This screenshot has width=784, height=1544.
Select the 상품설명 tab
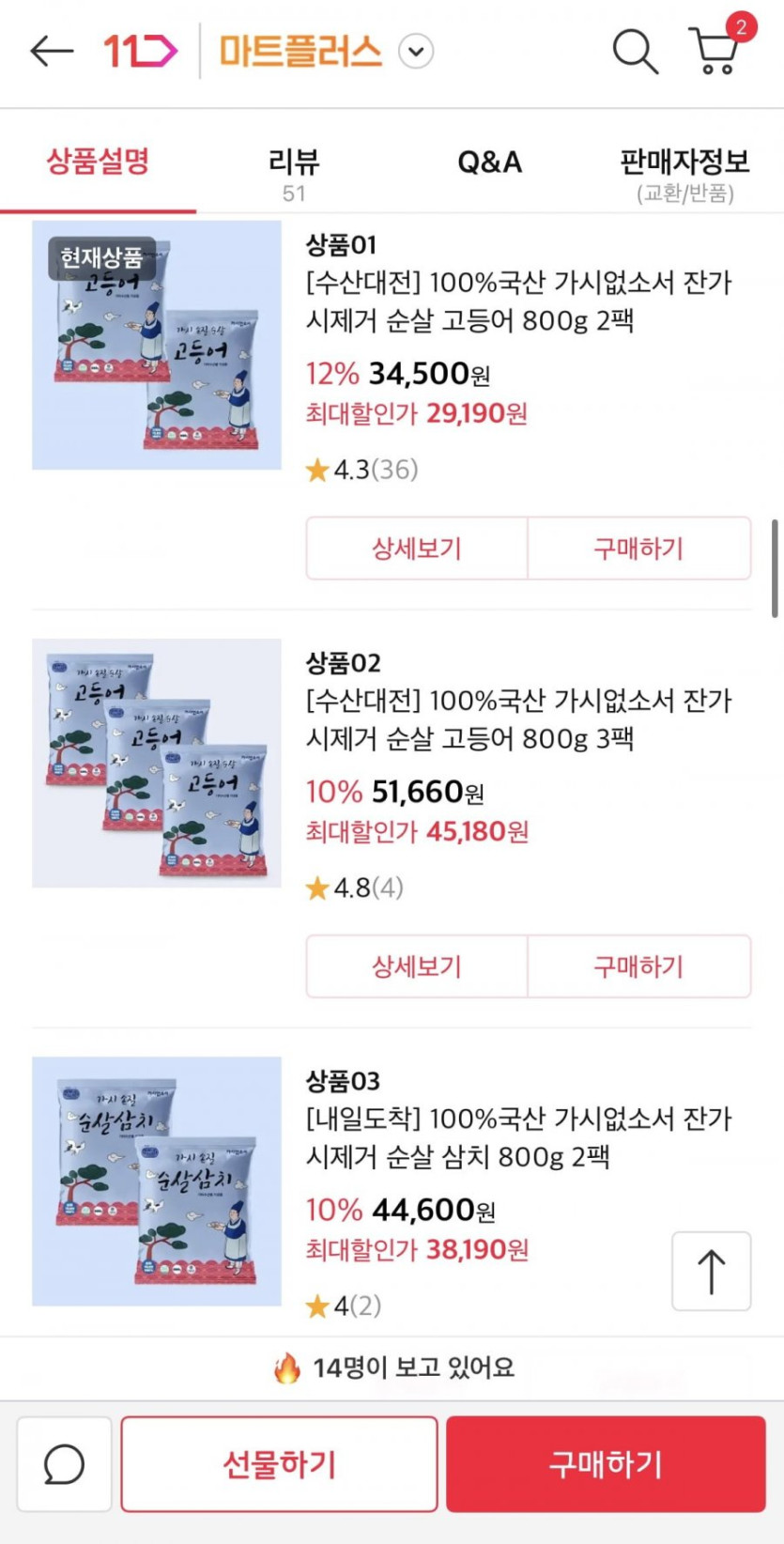coord(98,162)
